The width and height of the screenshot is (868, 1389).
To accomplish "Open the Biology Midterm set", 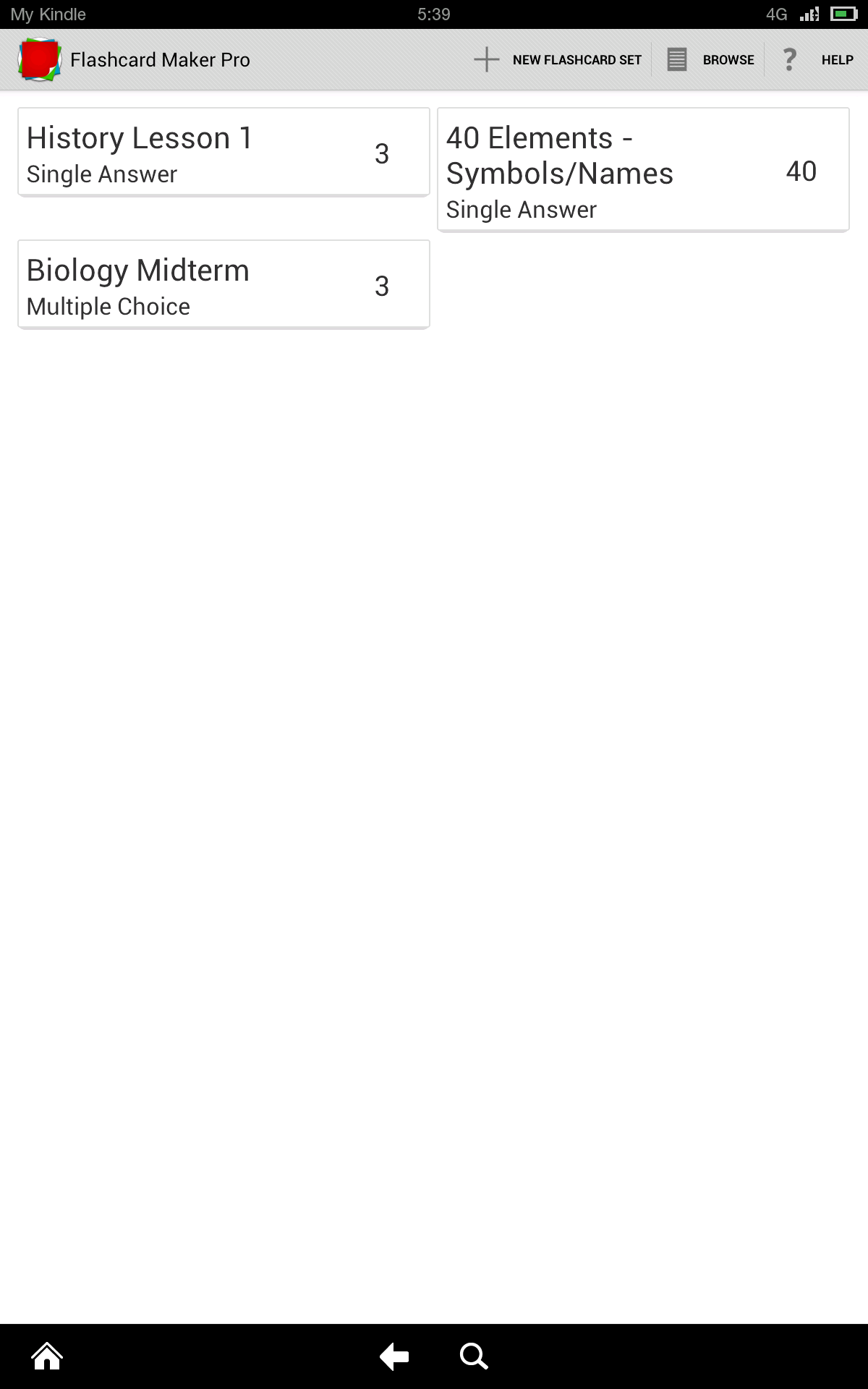I will tap(224, 285).
